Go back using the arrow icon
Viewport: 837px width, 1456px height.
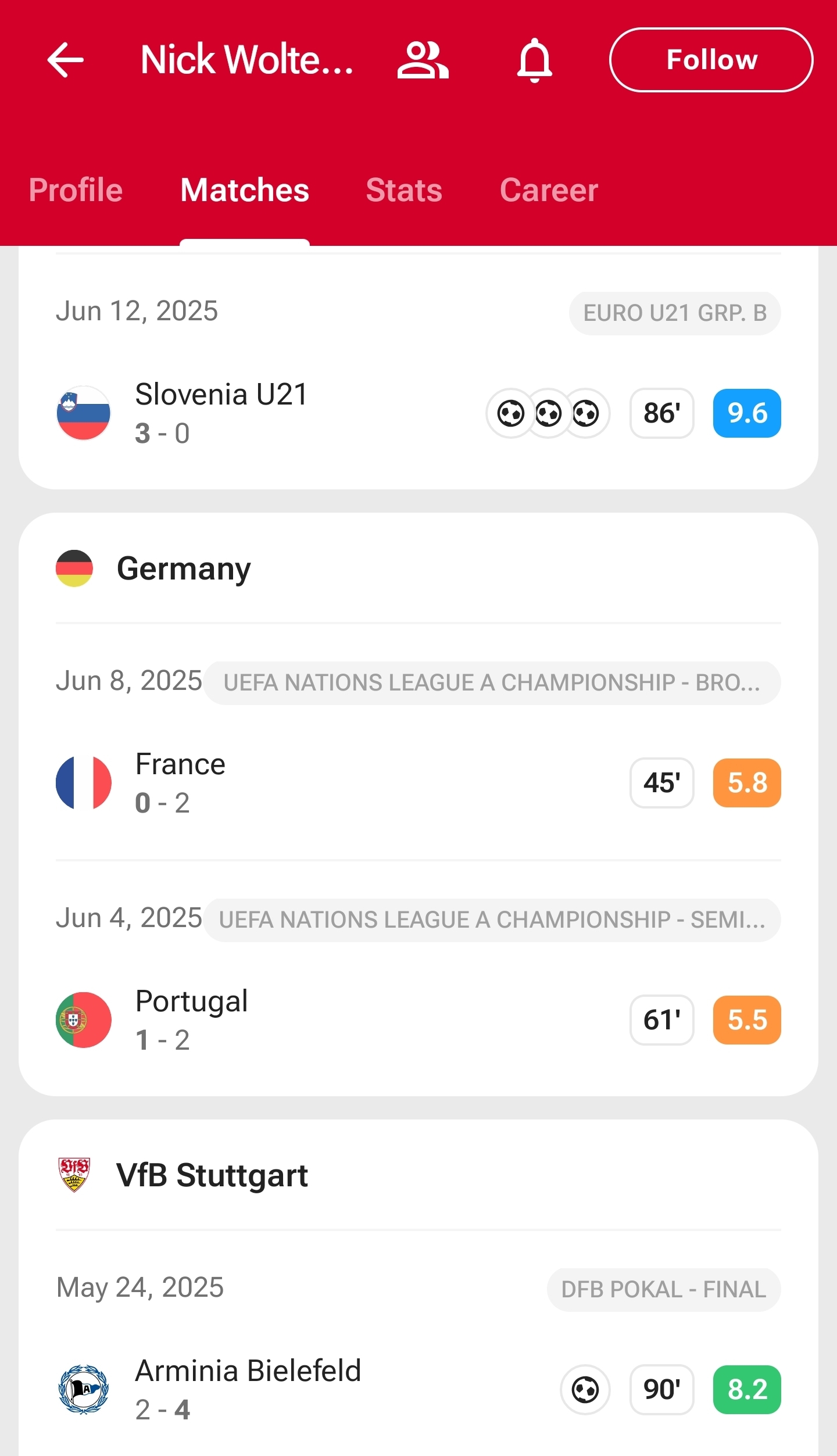click(x=66, y=60)
